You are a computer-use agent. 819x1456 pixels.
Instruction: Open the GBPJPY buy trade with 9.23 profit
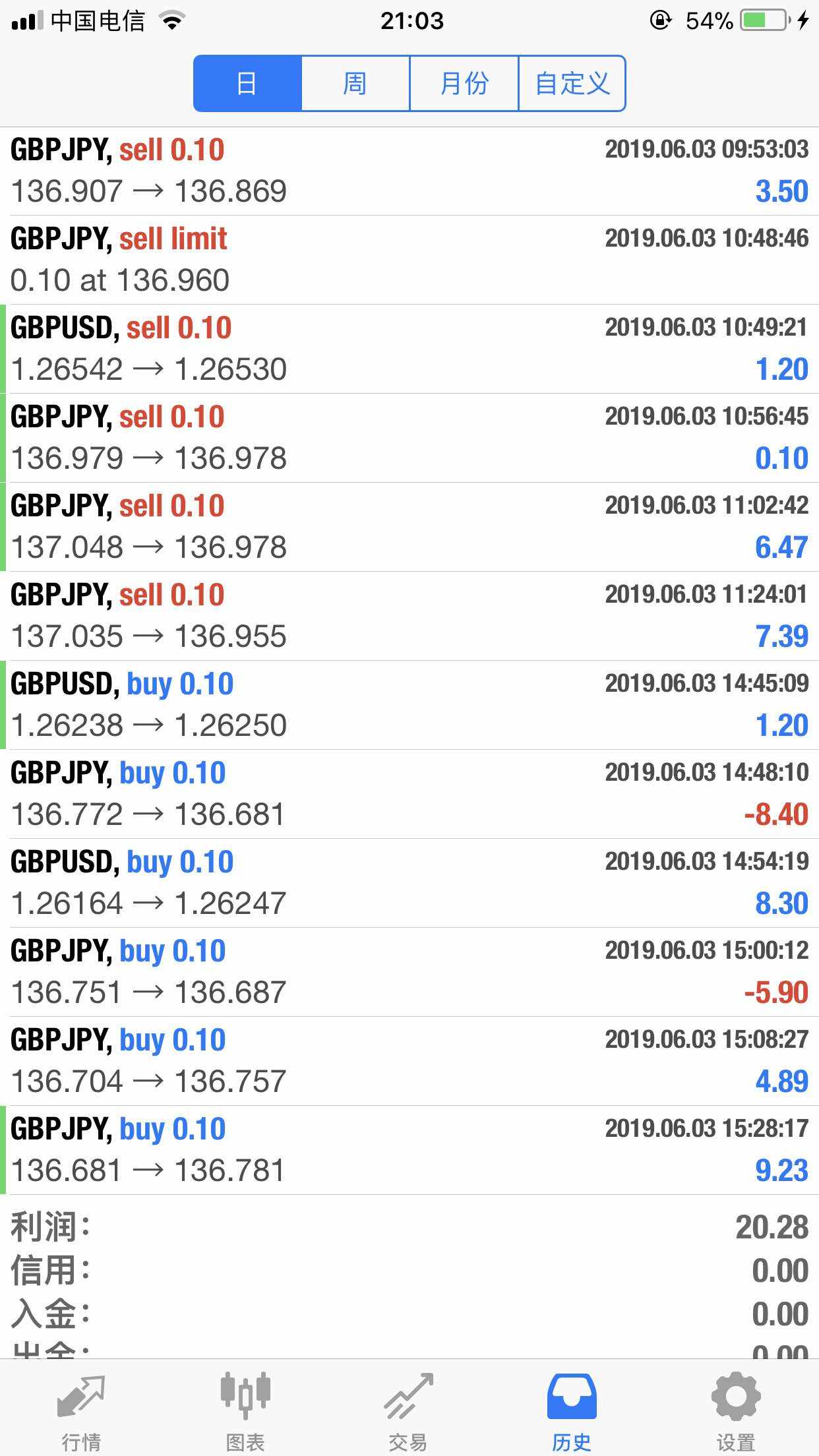pos(409,1150)
